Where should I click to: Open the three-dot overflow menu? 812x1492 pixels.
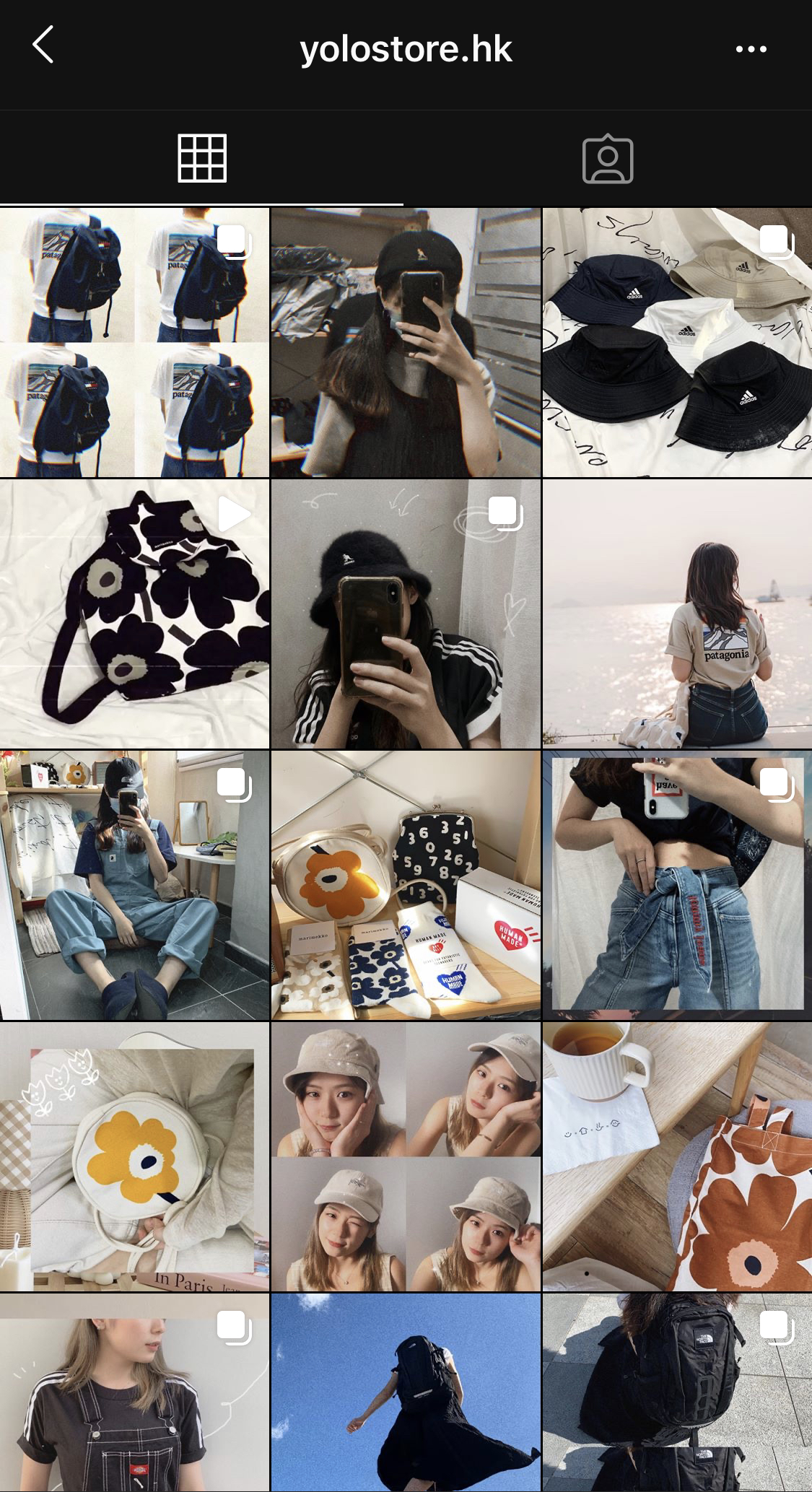click(x=751, y=49)
